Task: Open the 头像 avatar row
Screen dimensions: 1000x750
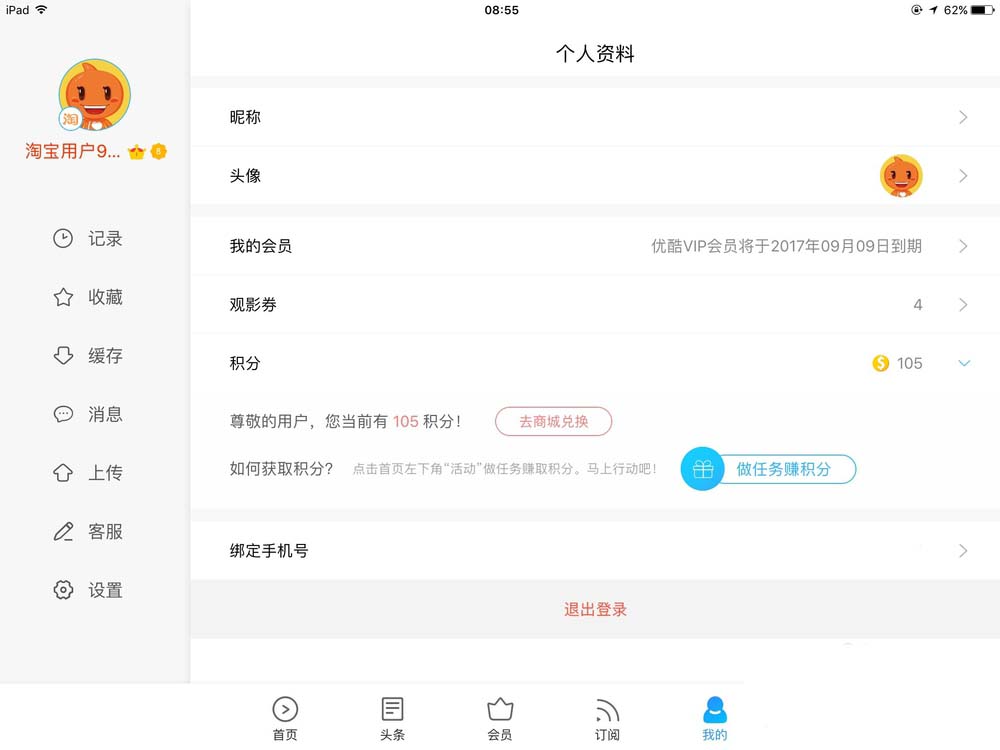Action: pos(595,176)
